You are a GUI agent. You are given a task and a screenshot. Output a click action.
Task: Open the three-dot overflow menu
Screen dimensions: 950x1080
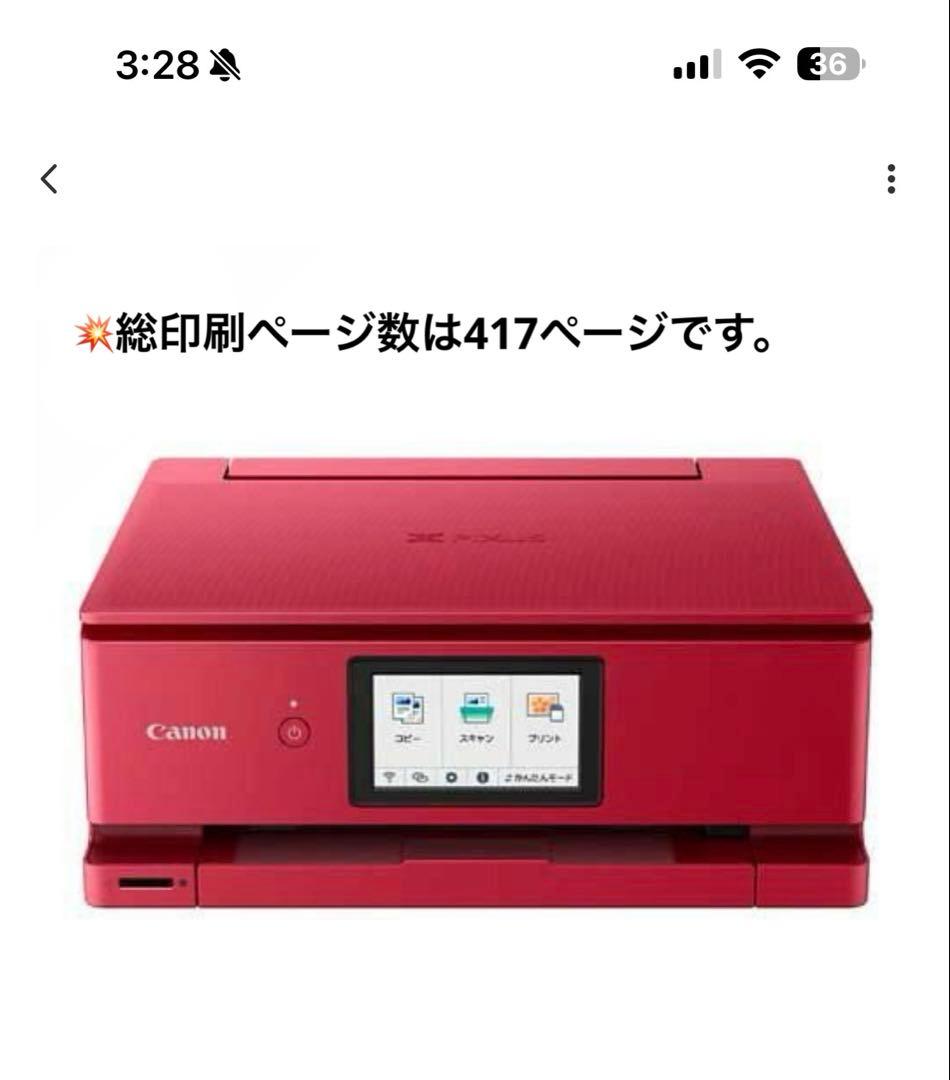tap(891, 179)
